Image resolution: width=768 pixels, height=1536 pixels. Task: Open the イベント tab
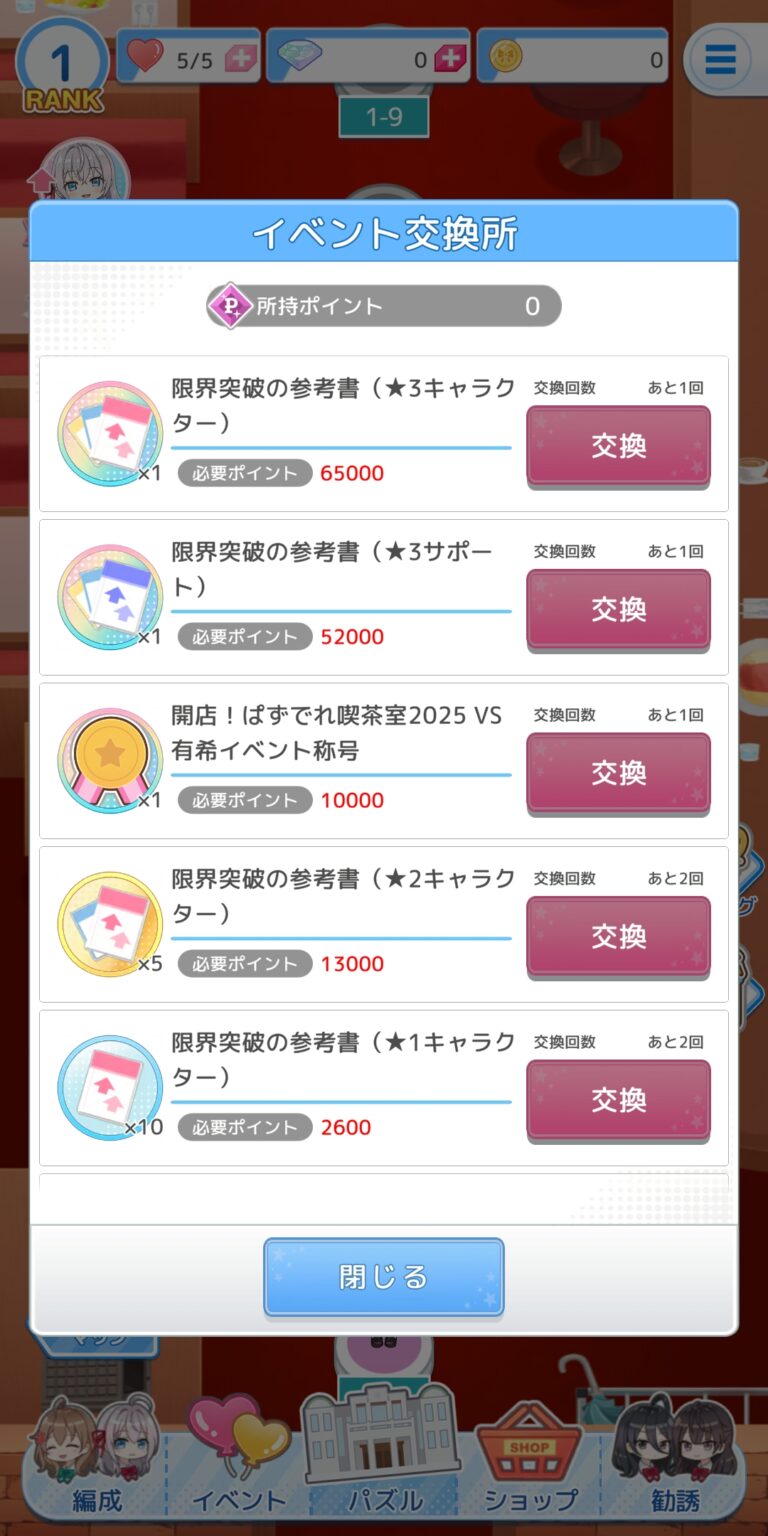click(x=239, y=1460)
